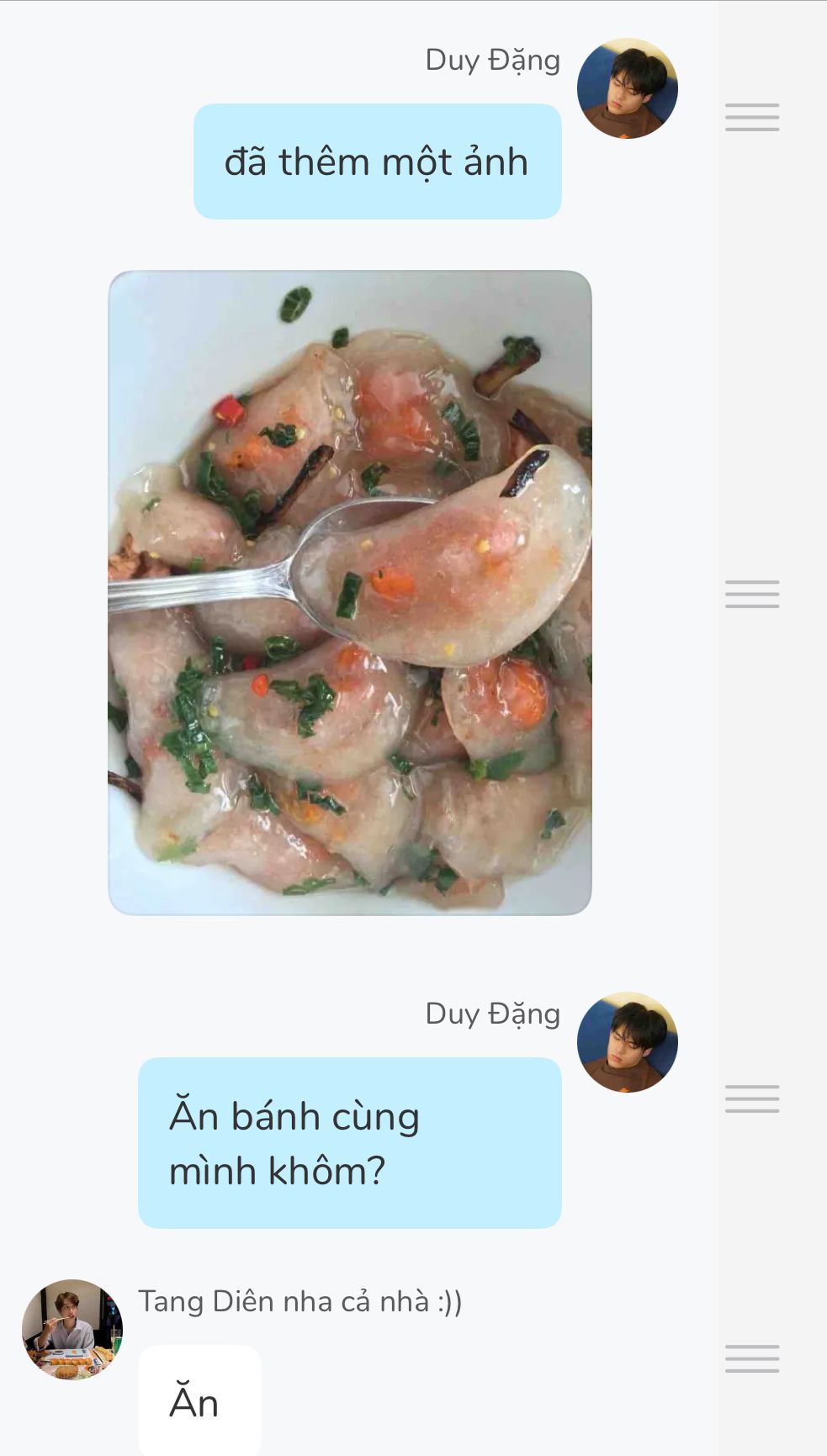
Task: Select the message "Ăn bánh cùng mình khôm?"
Action: point(349,1142)
